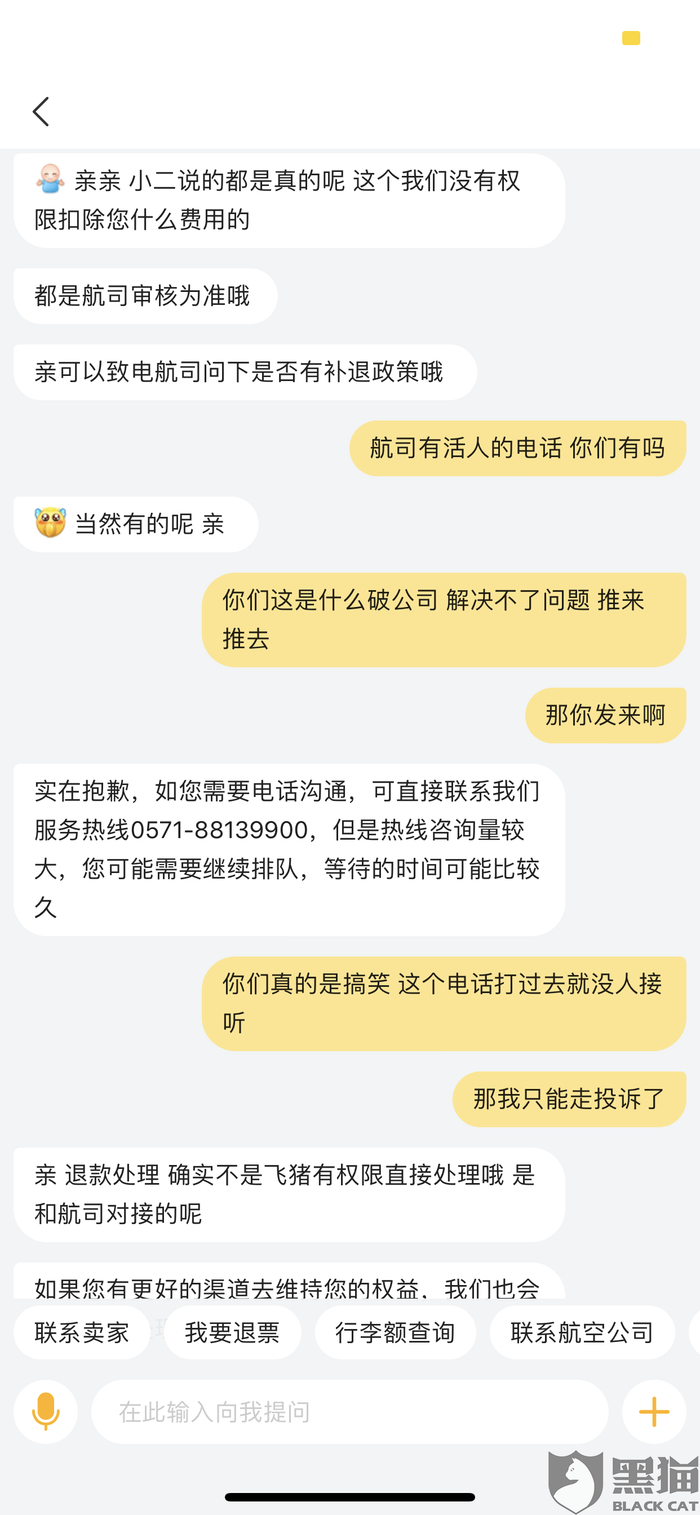Open 行李额查询 quick action

click(395, 1332)
